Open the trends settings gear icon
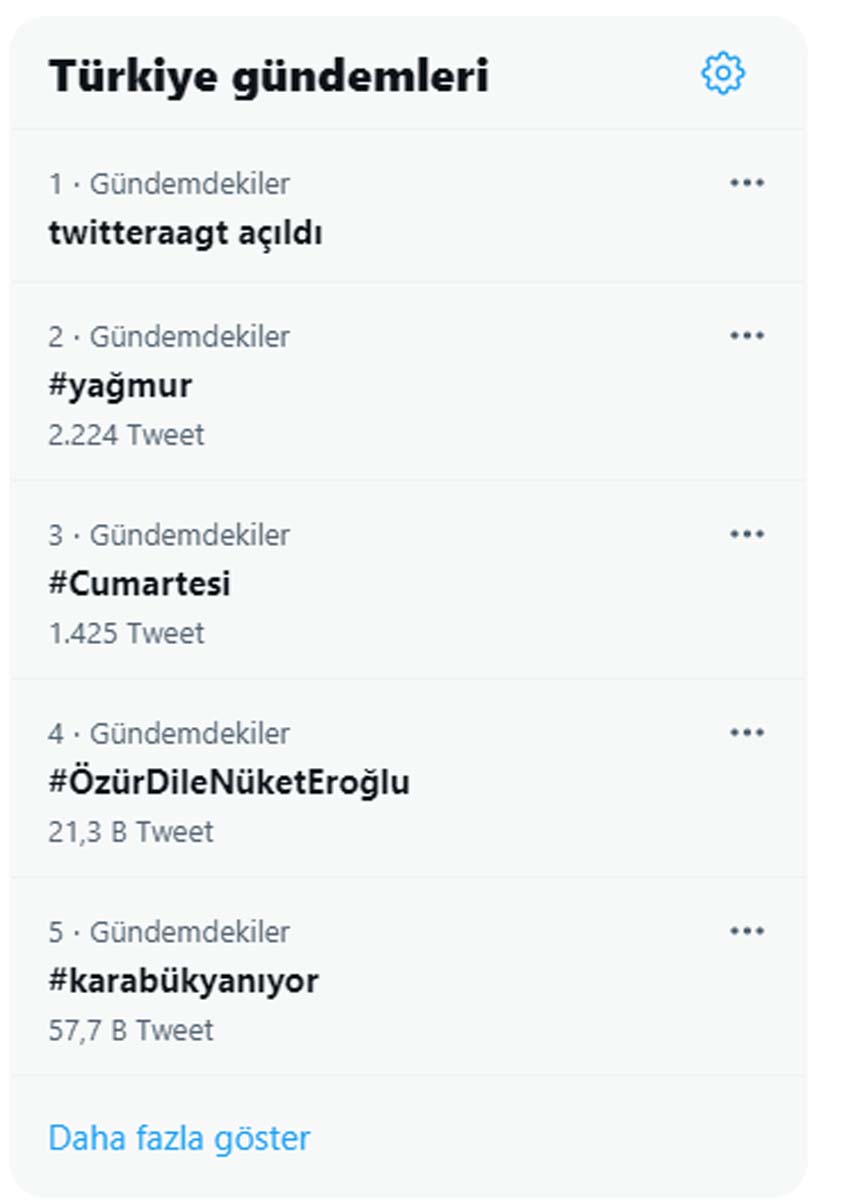Screen dimensions: 842x1200 pos(722,74)
